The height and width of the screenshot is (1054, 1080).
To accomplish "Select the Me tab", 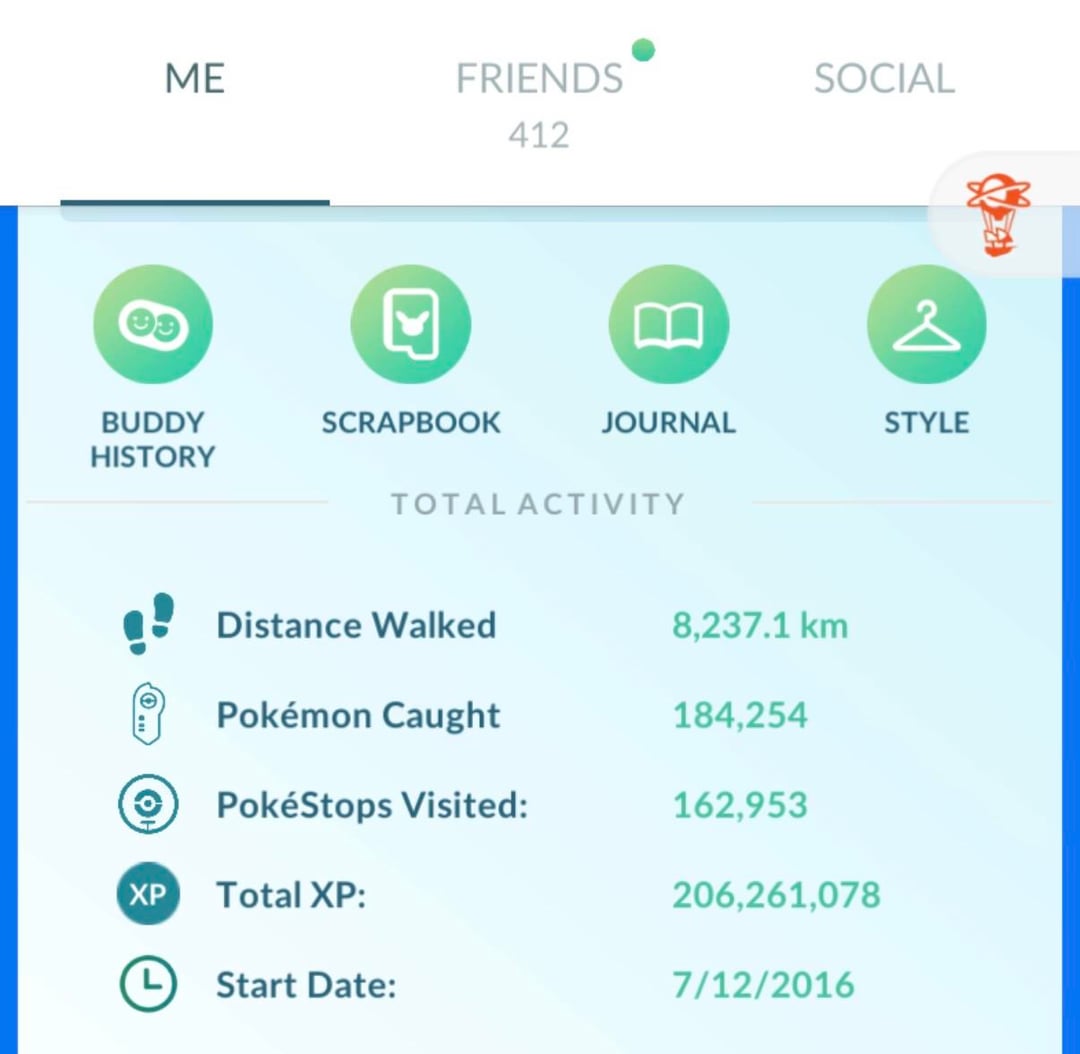I will [195, 80].
